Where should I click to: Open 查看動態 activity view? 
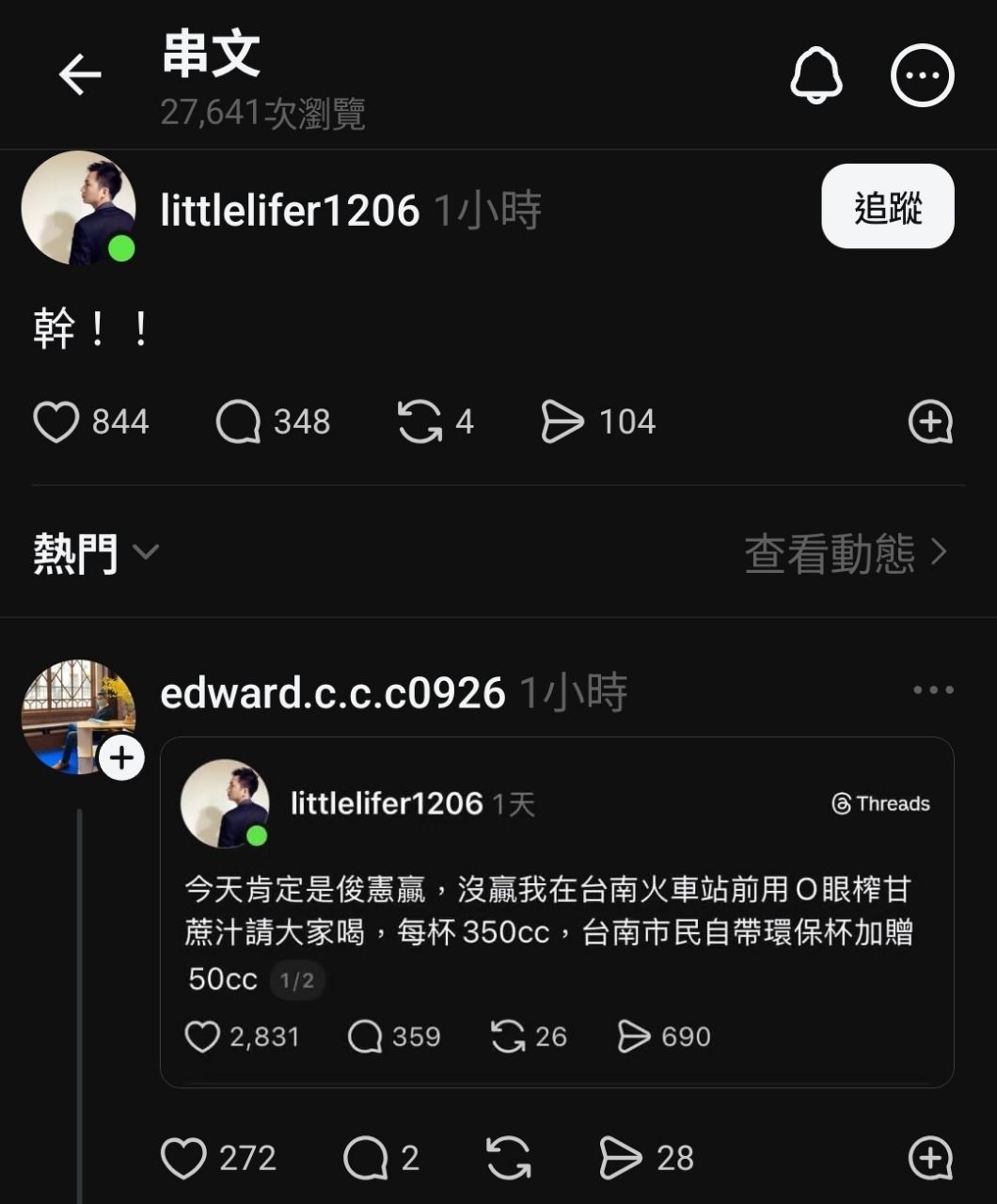point(845,552)
